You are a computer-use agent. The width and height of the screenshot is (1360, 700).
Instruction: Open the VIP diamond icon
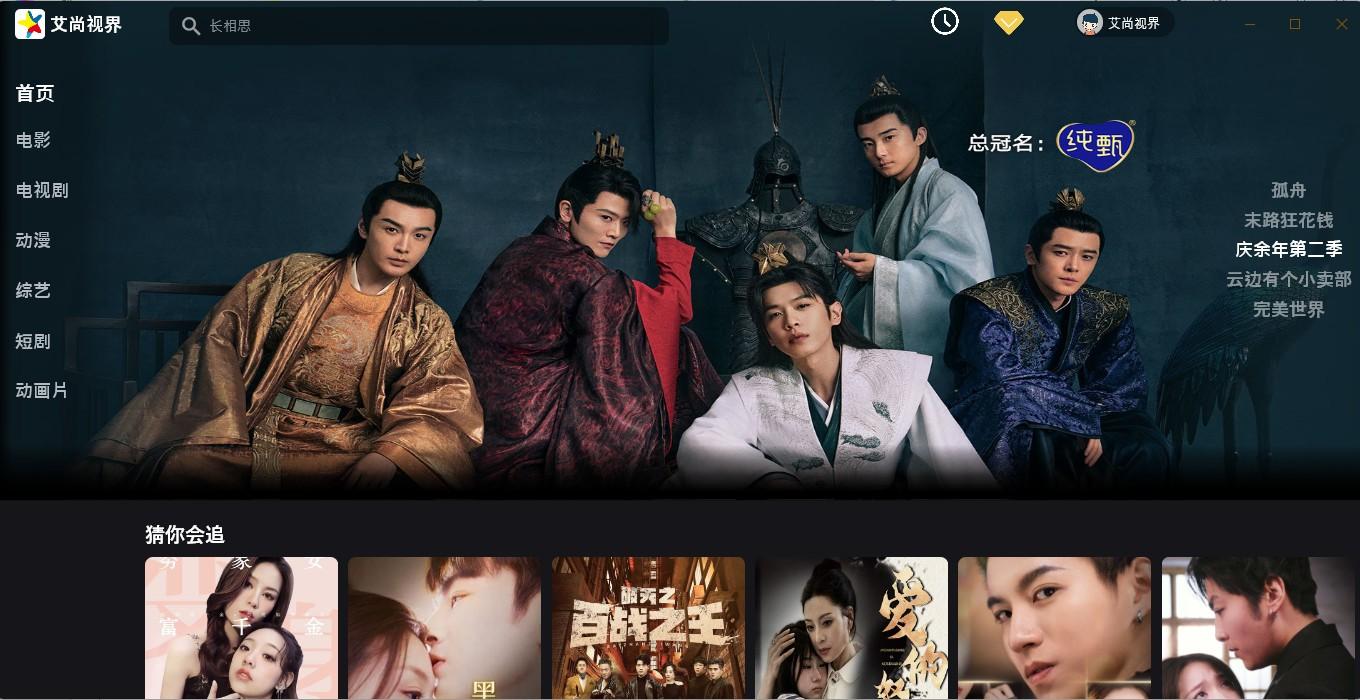pyautogui.click(x=1008, y=22)
